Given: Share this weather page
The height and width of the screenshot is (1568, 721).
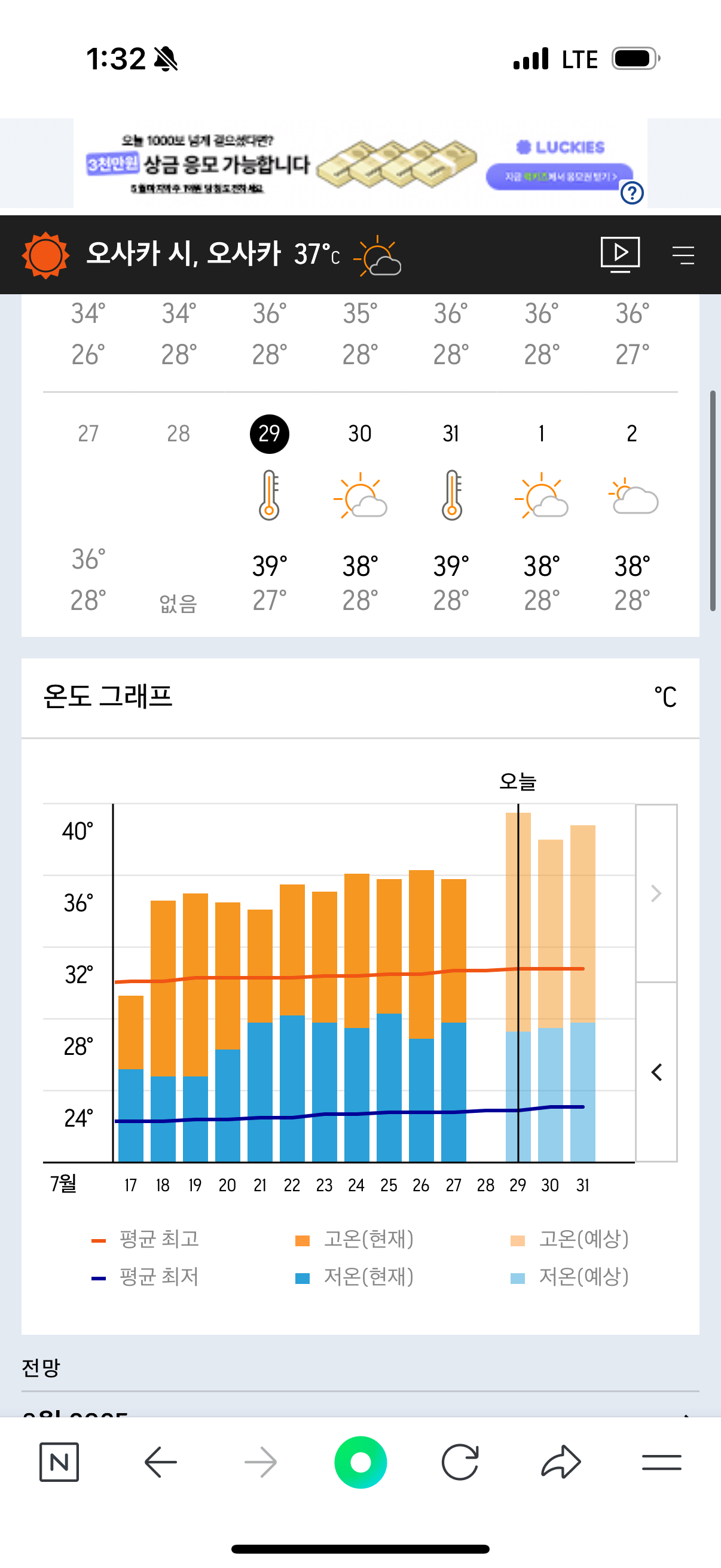Looking at the screenshot, I should tap(560, 1462).
